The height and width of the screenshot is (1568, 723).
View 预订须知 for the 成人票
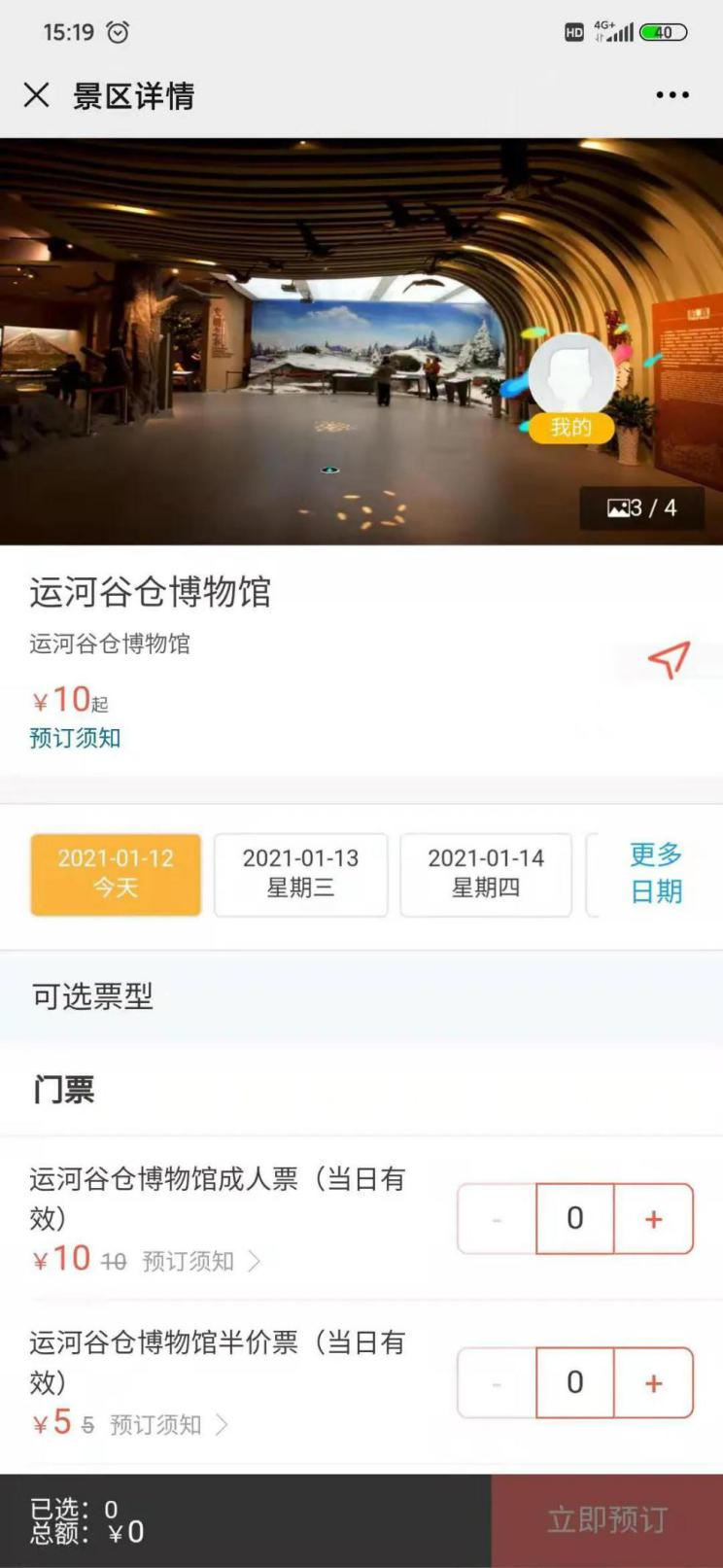[199, 1262]
